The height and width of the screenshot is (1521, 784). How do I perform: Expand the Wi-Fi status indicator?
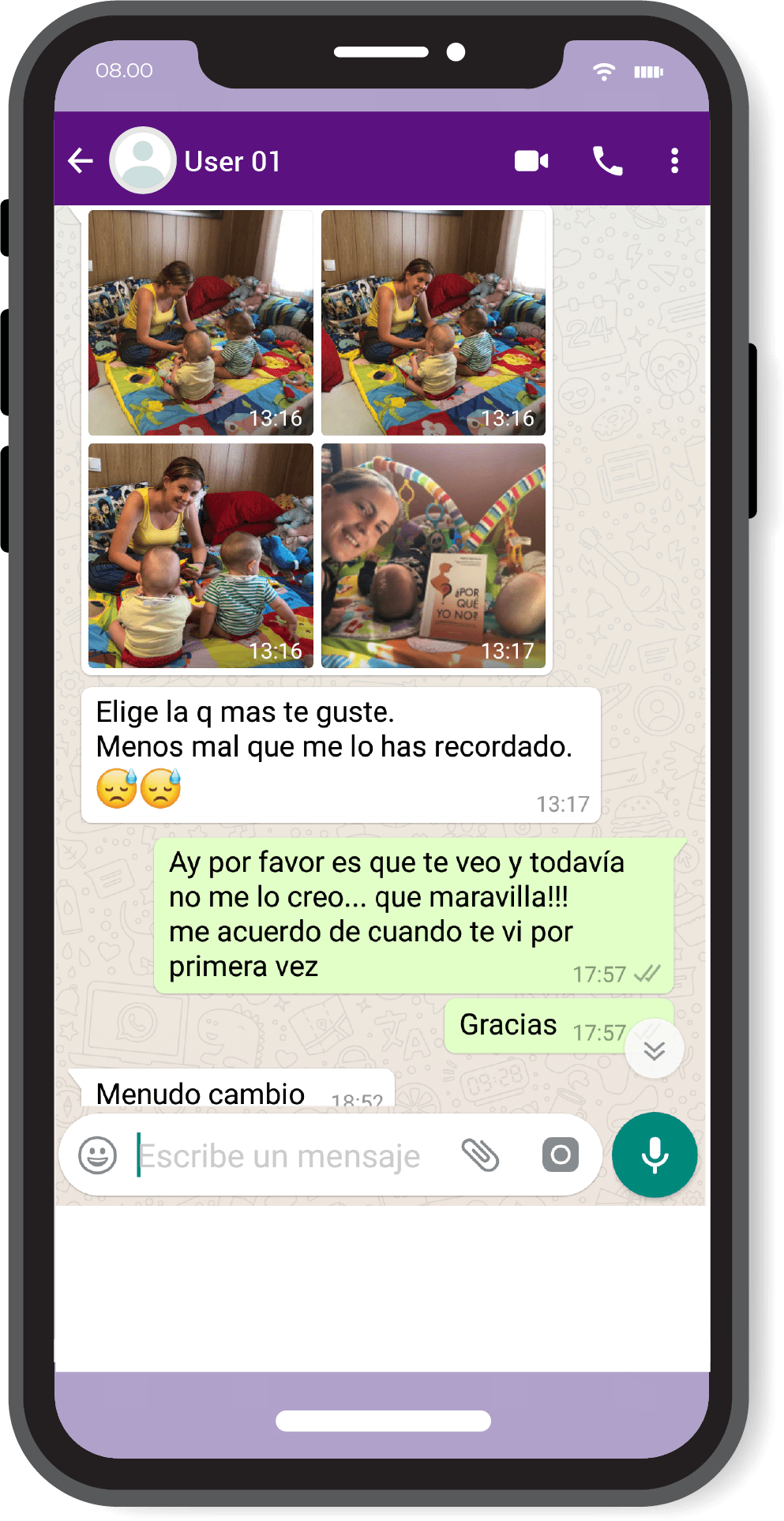(605, 71)
